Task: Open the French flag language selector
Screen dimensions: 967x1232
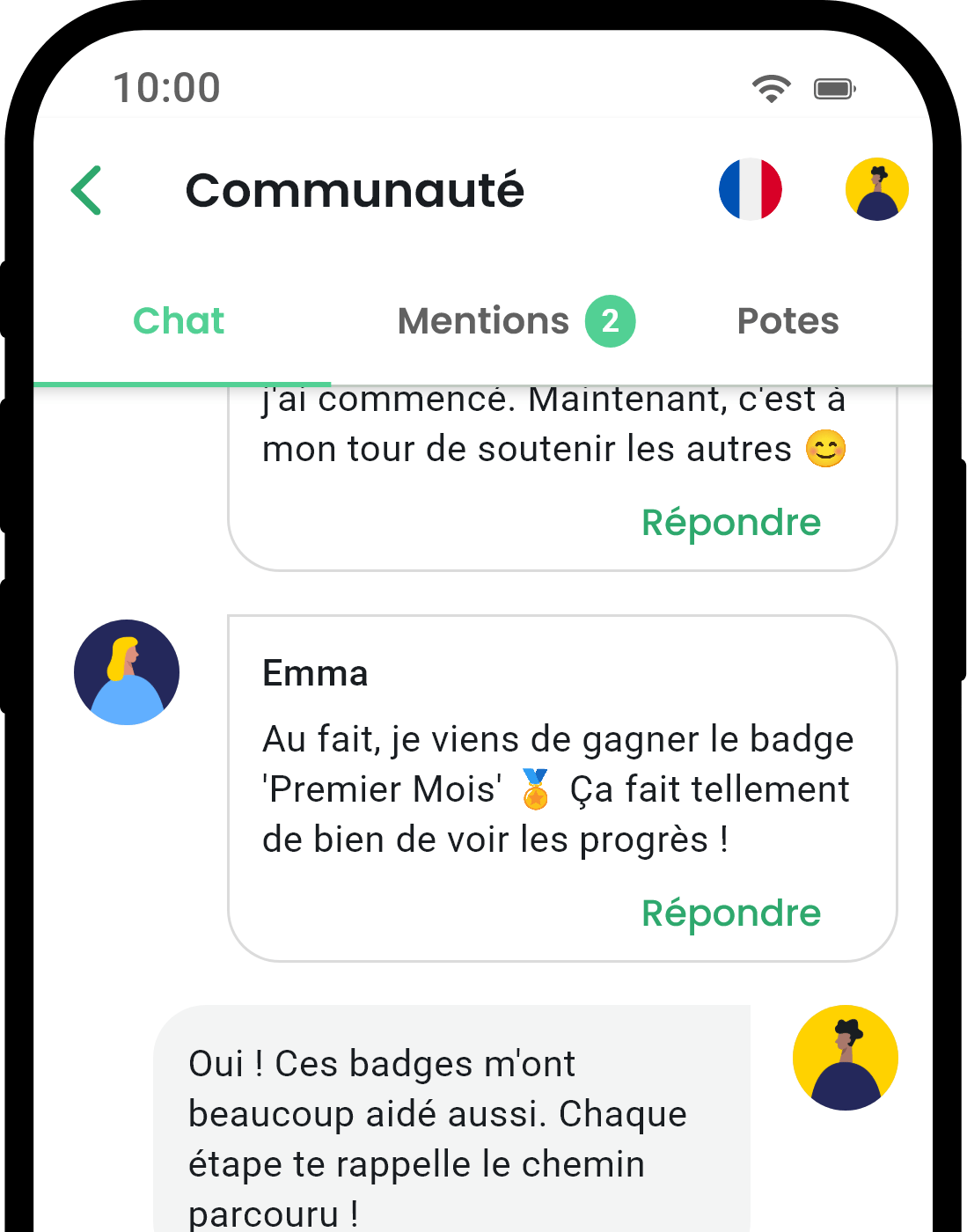Action: (x=750, y=189)
